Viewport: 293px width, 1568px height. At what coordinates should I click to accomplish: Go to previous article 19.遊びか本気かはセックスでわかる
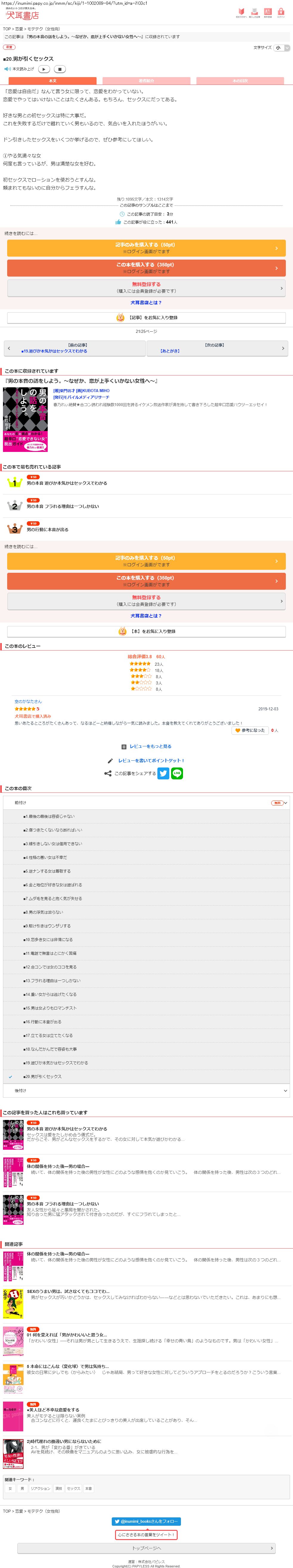click(75, 348)
